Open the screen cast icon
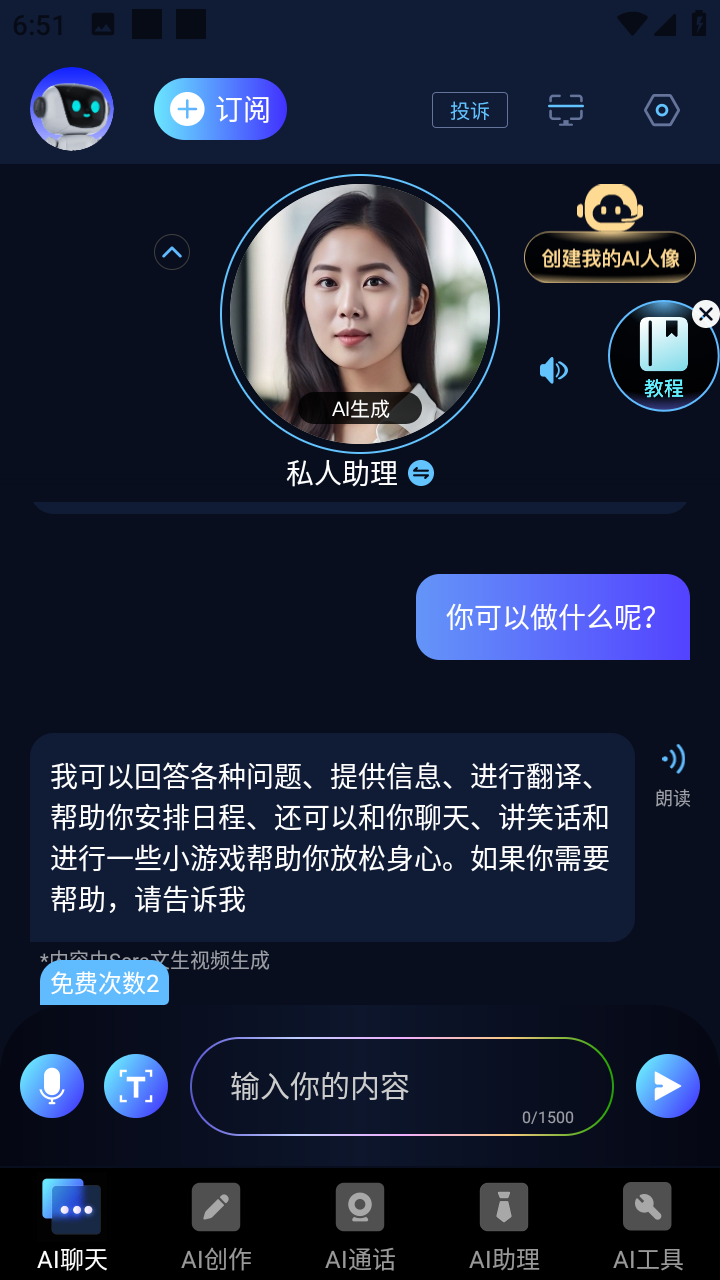Screen dimensions: 720x1280 (x=566, y=110)
